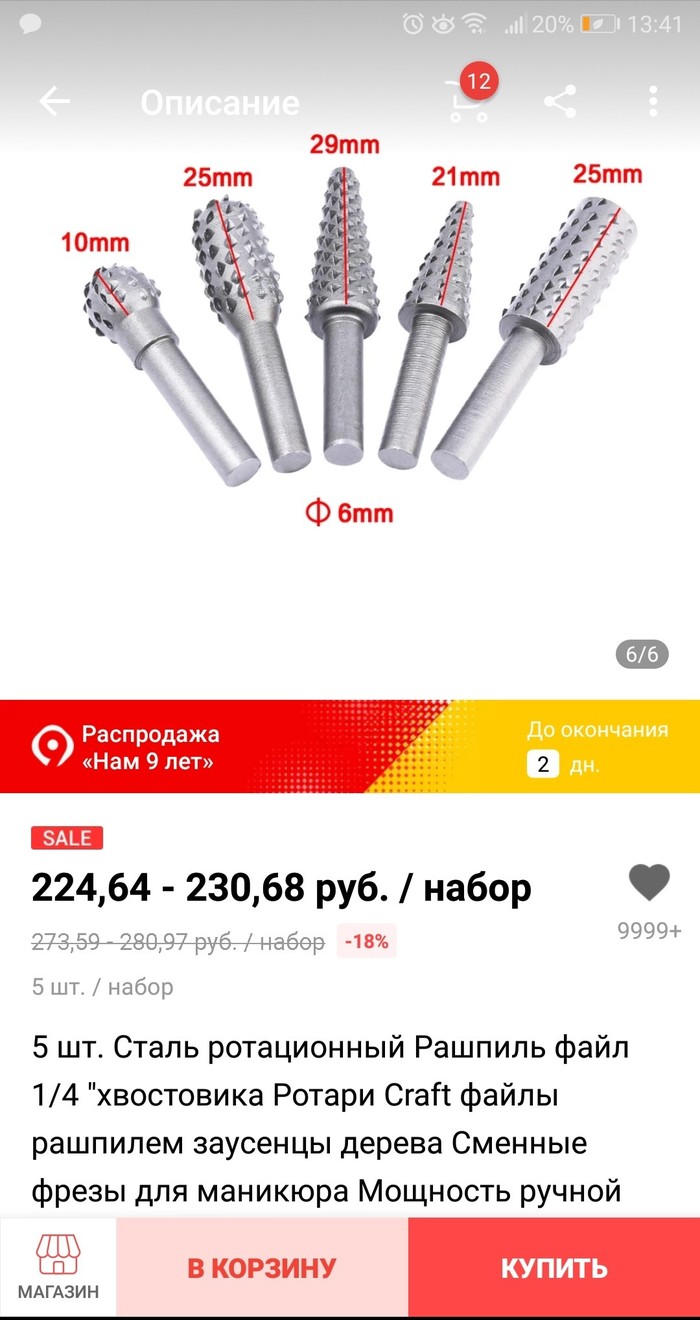Image resolution: width=700 pixels, height=1320 pixels.
Task: Go back using the arrow icon
Action: [x=54, y=102]
